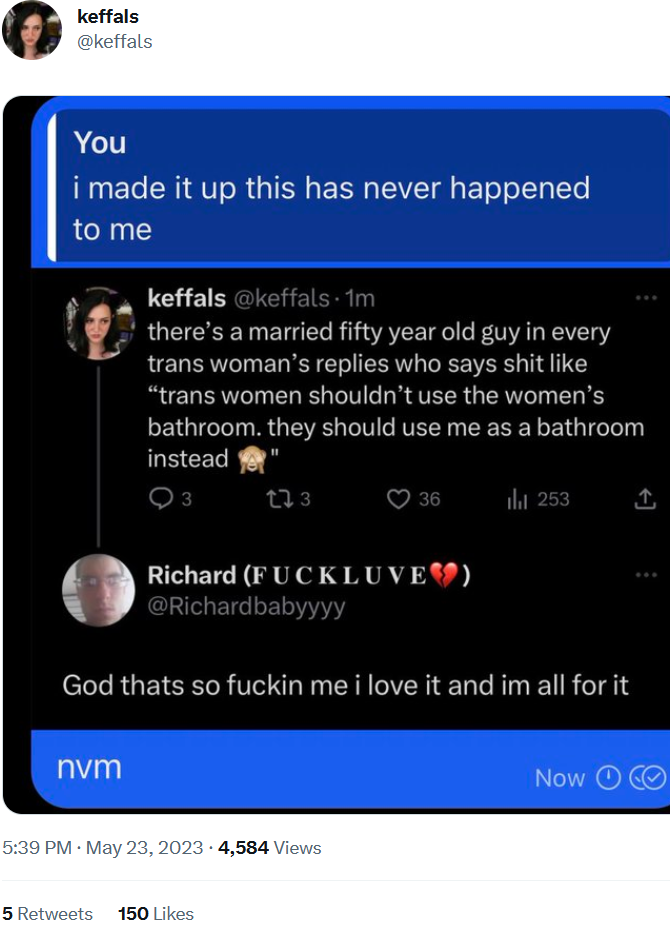Viewport: 670px width, 929px height.
Task: View the 150 Likes list
Action: coord(156,914)
